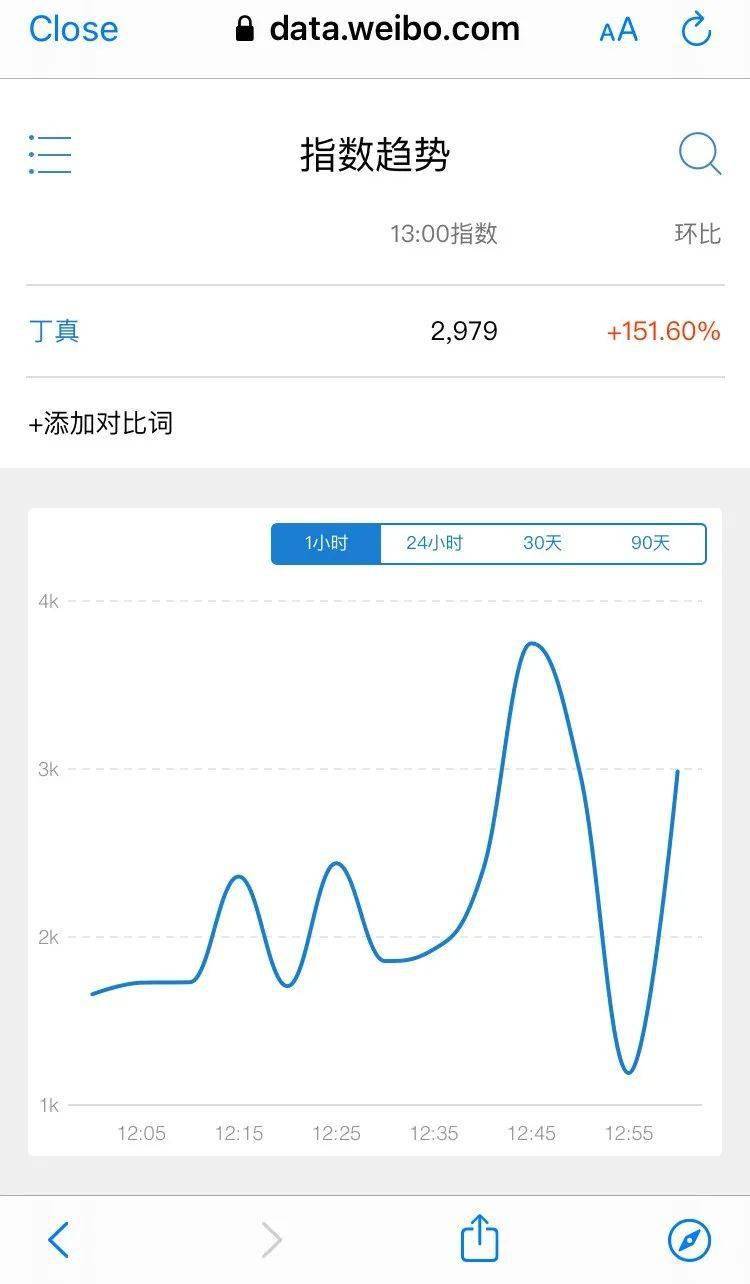Tap 添加对比词 to add comparison word
This screenshot has height=1284, width=750.
(x=101, y=423)
